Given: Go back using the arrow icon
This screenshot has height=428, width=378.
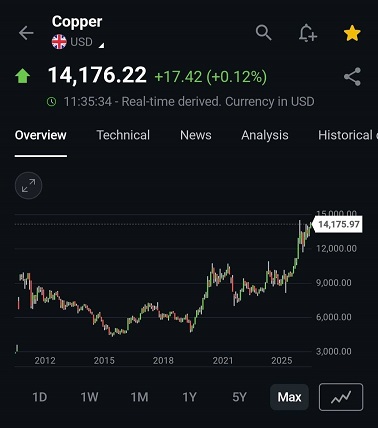Looking at the screenshot, I should coord(26,33).
